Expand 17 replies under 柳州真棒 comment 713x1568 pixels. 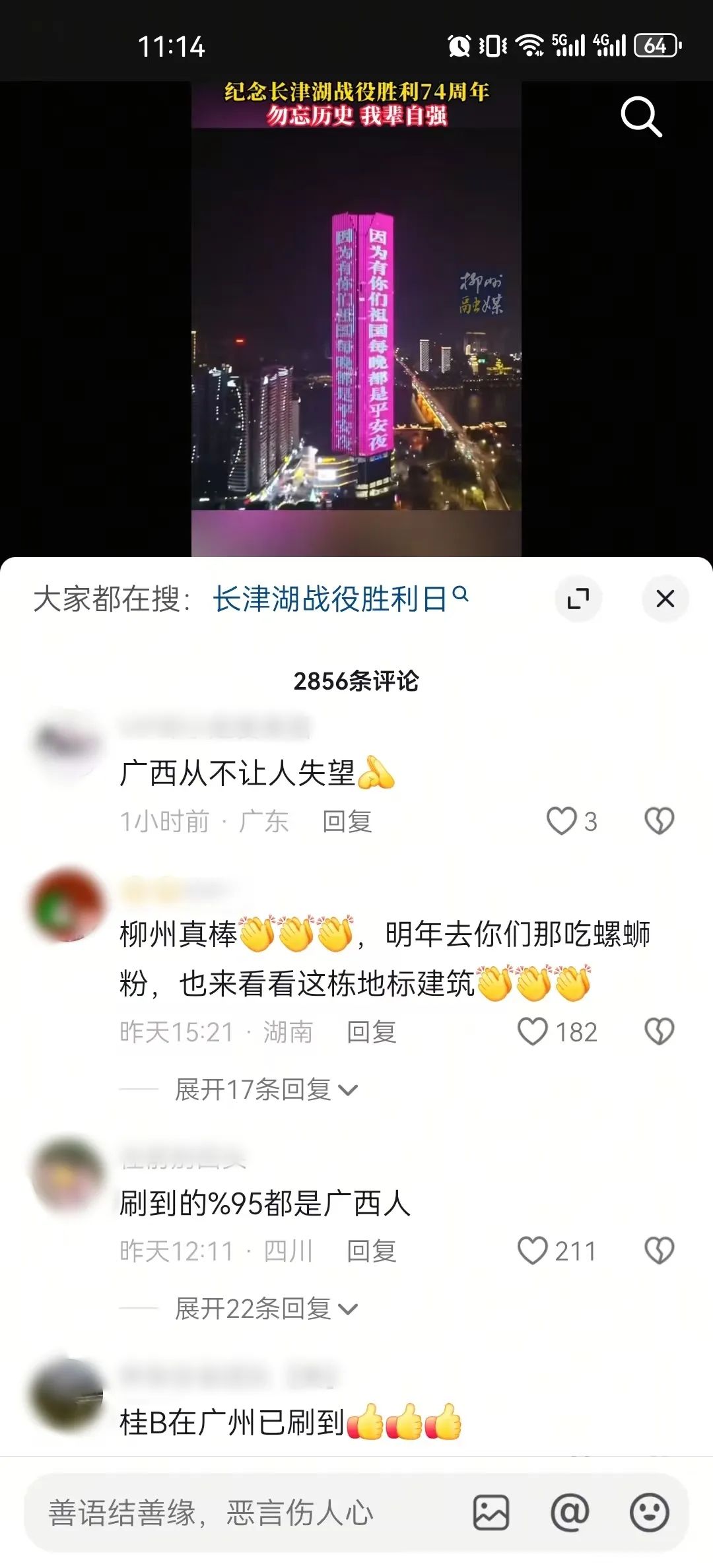(x=265, y=1090)
